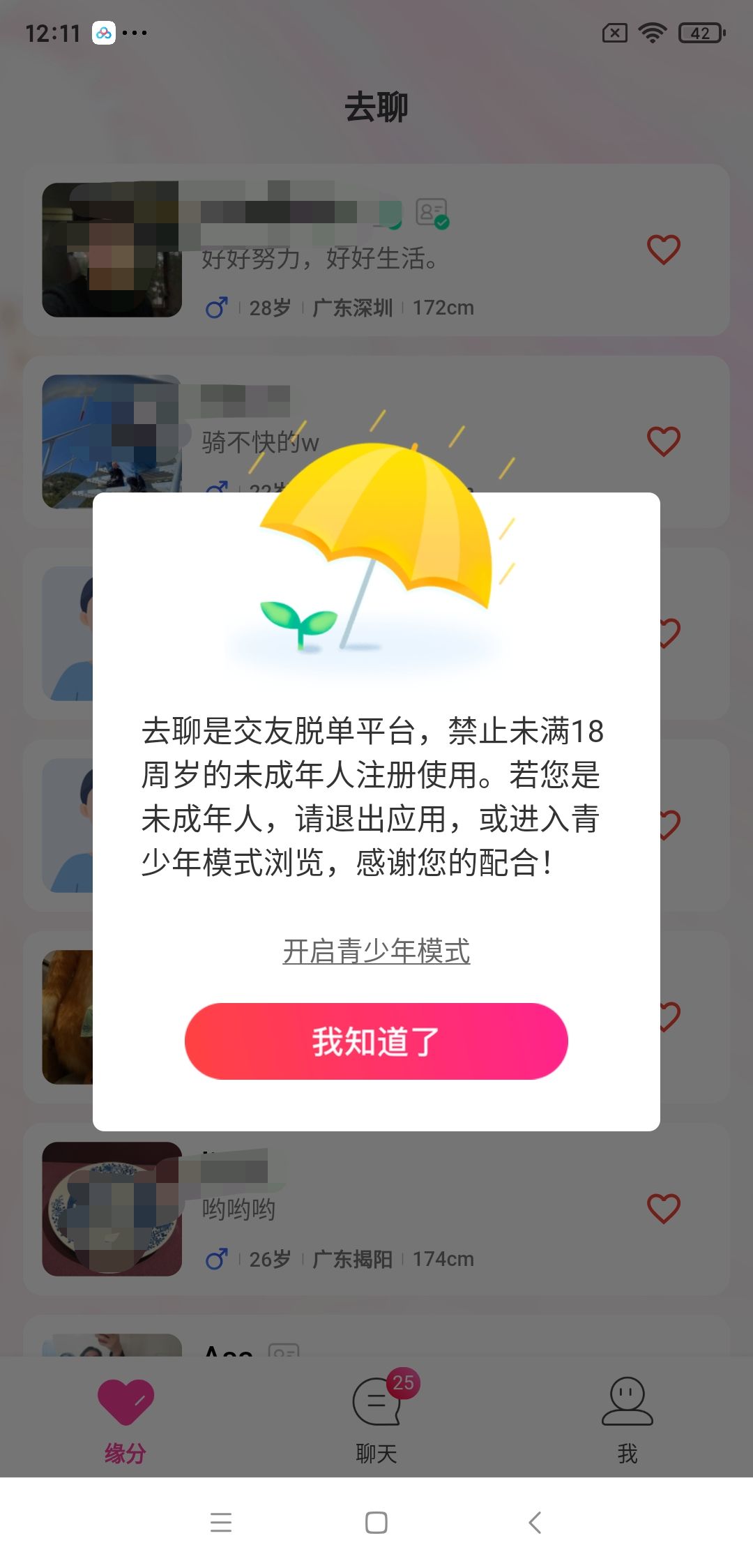The height and width of the screenshot is (1568, 753).
Task: Select the 缘分 tab
Action: click(x=125, y=1417)
